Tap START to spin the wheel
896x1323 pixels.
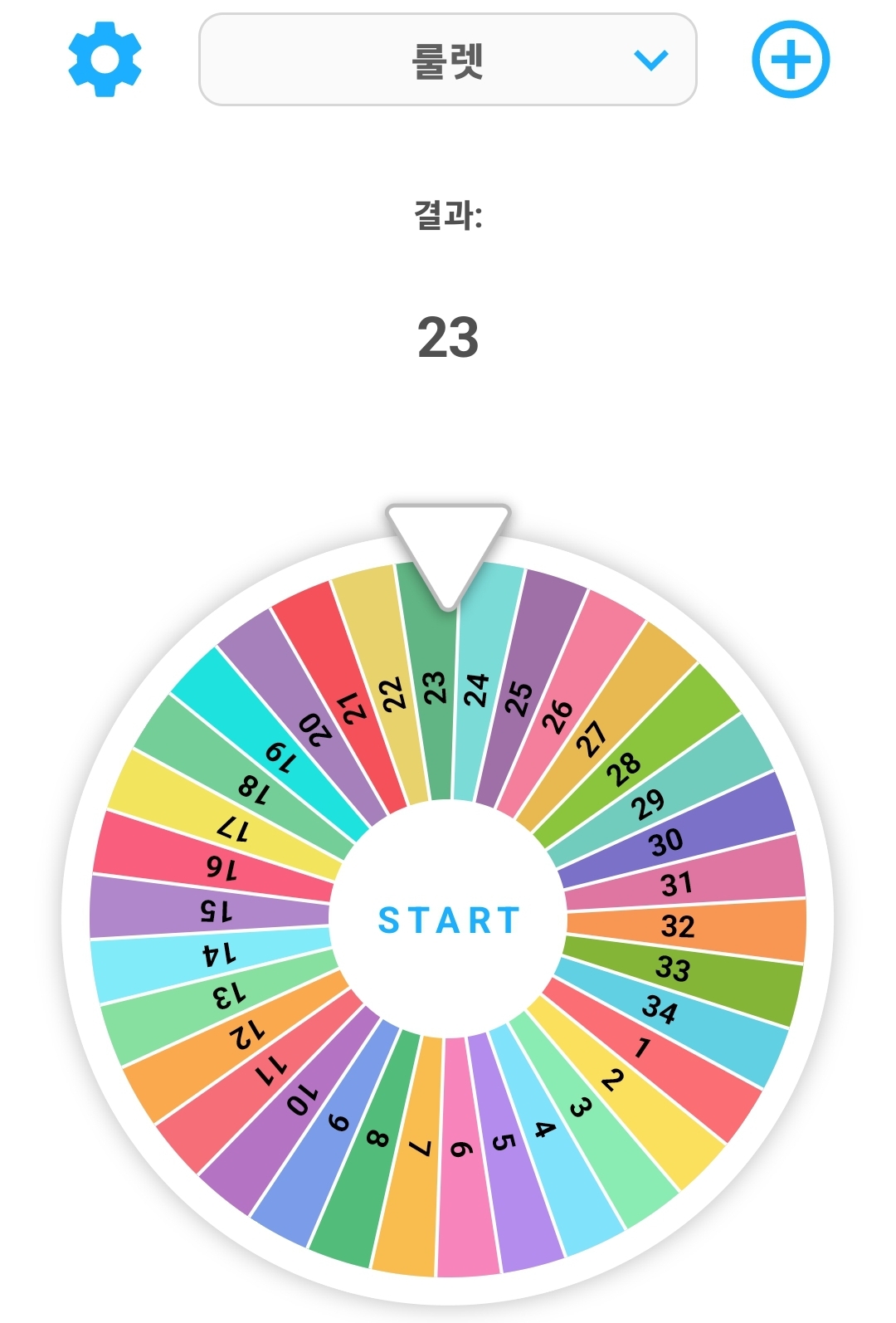click(x=448, y=920)
